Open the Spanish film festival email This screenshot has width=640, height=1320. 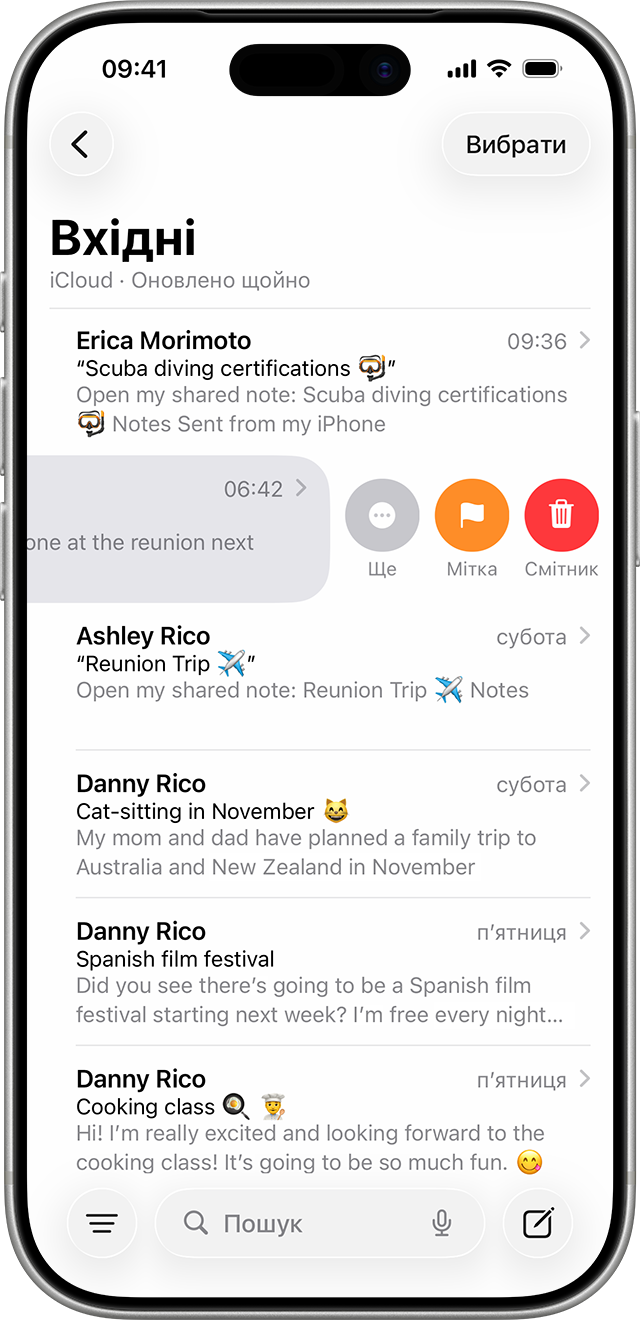[x=320, y=972]
